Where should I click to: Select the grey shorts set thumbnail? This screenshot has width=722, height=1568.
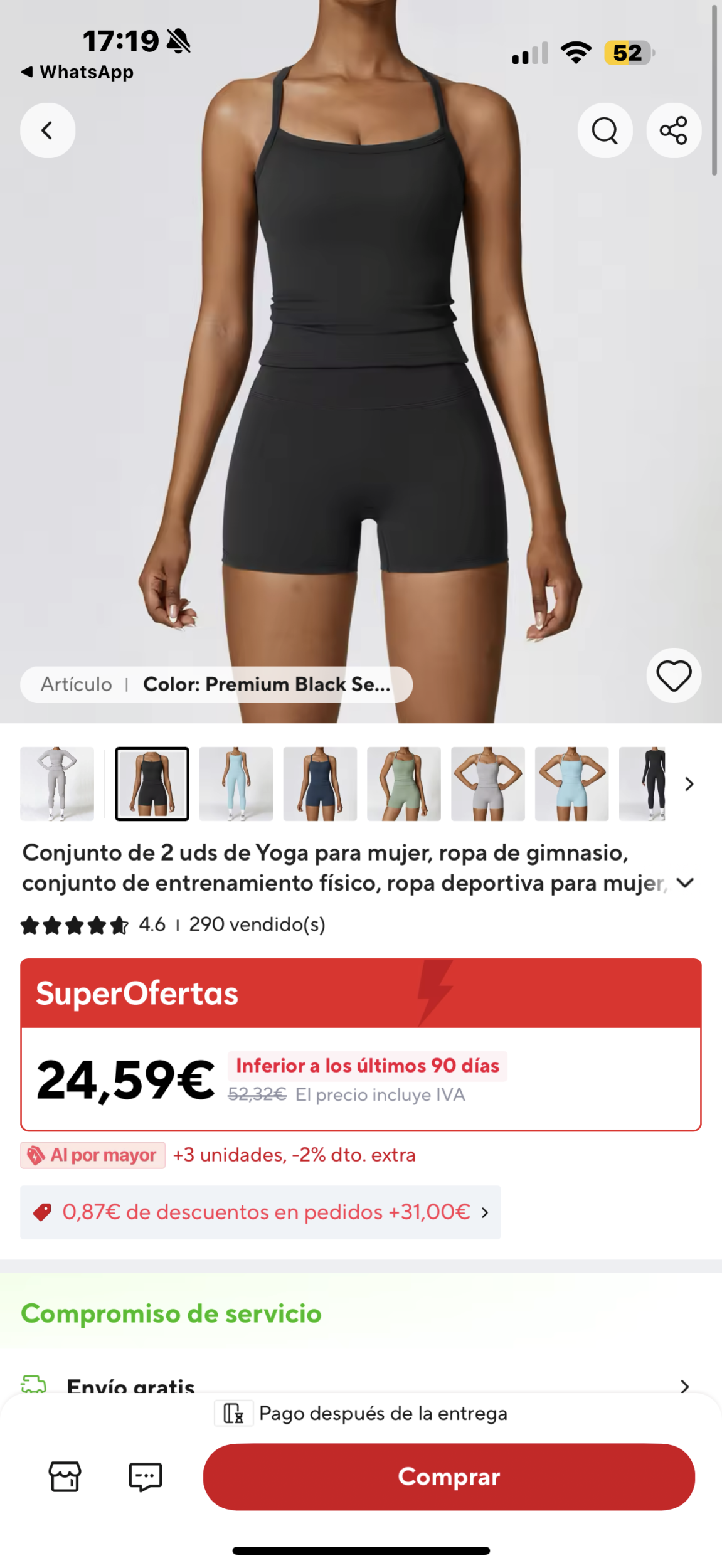coord(488,783)
